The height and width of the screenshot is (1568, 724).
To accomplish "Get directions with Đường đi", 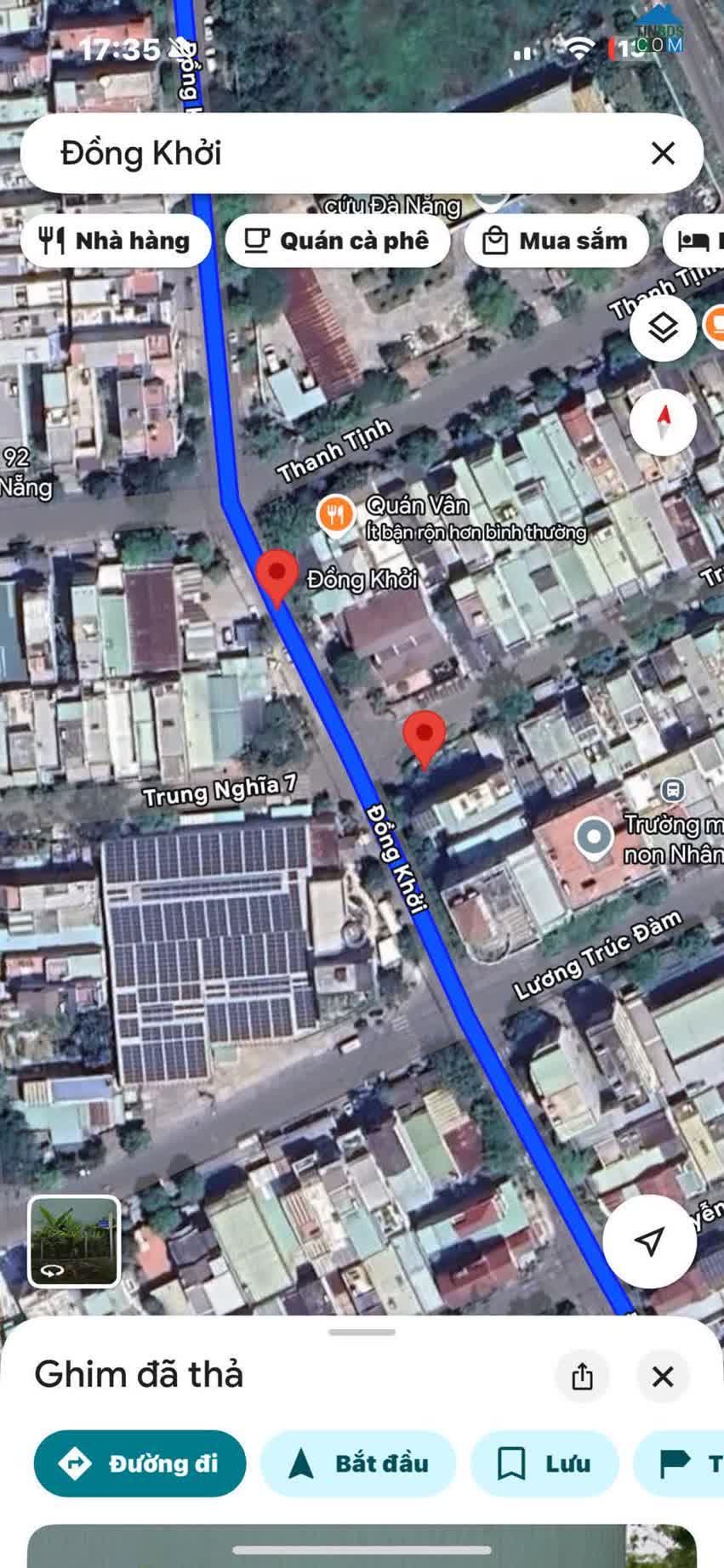I will pos(140,1463).
